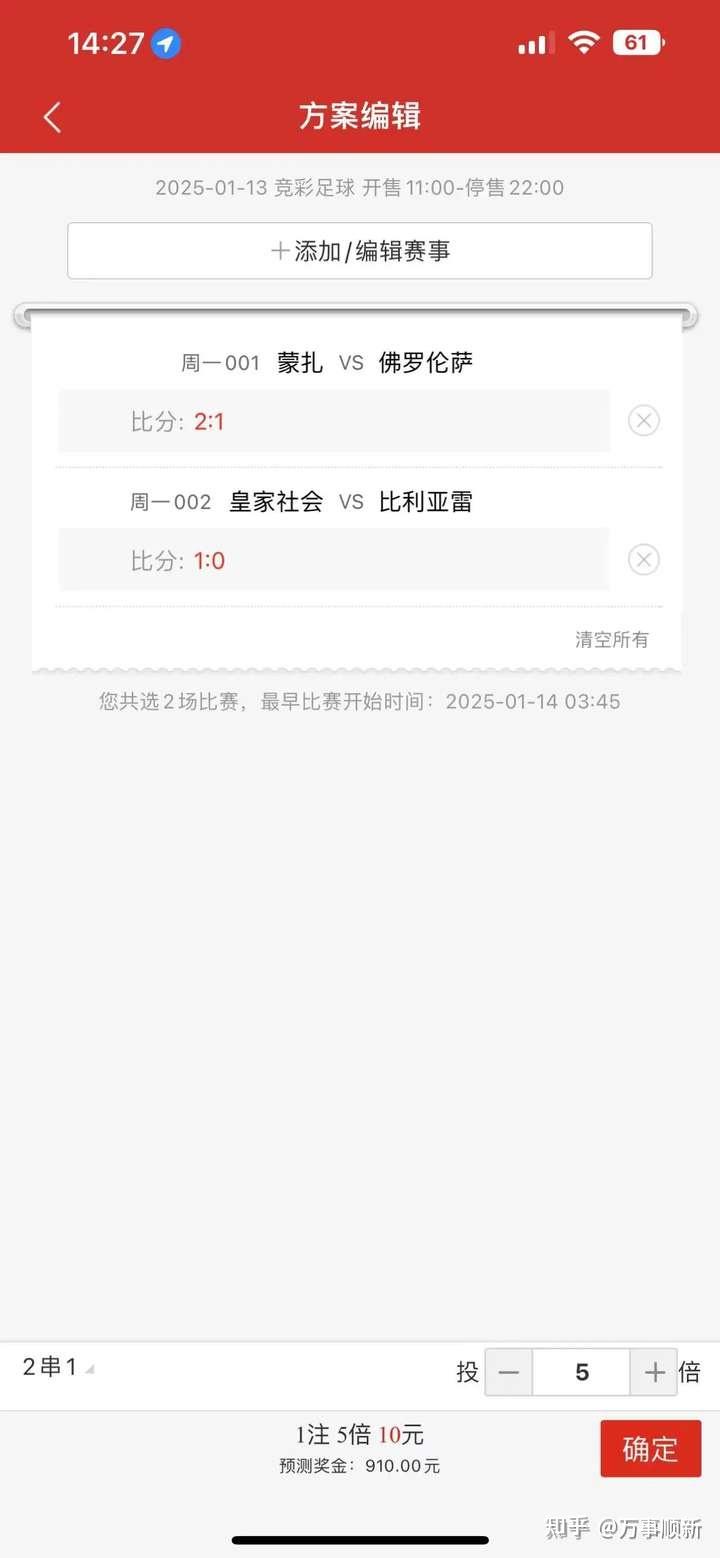Screen dimensions: 720x1558
Task: Tap the minus icon to decrease multiplier
Action: coord(508,1372)
